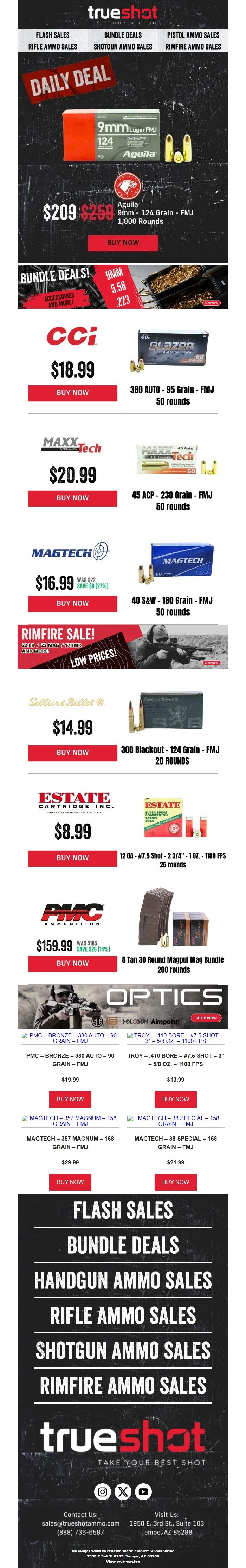Open Pistol Ammo Sales in the header
The width and height of the screenshot is (246, 1568).
(x=193, y=35)
